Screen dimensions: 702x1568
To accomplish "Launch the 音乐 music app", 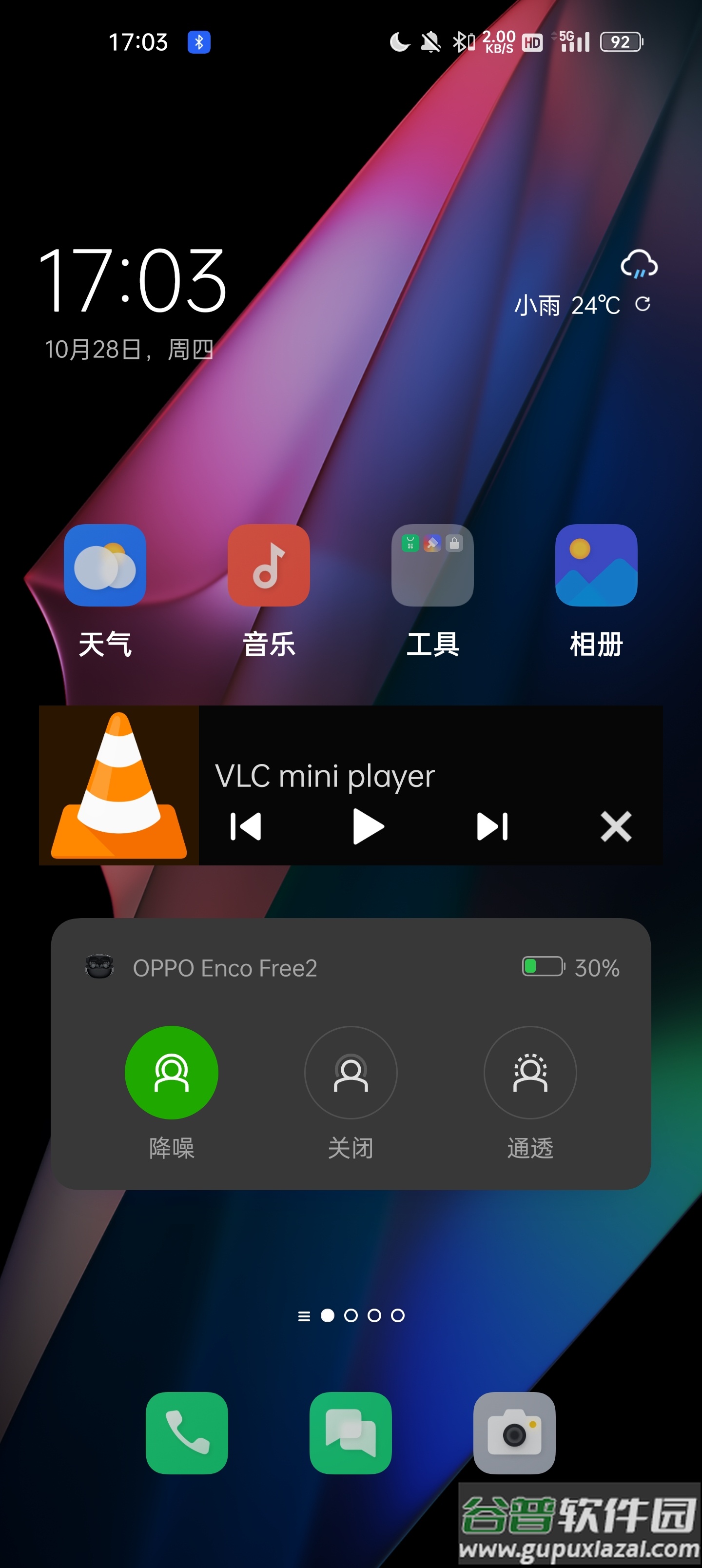I will (x=269, y=566).
